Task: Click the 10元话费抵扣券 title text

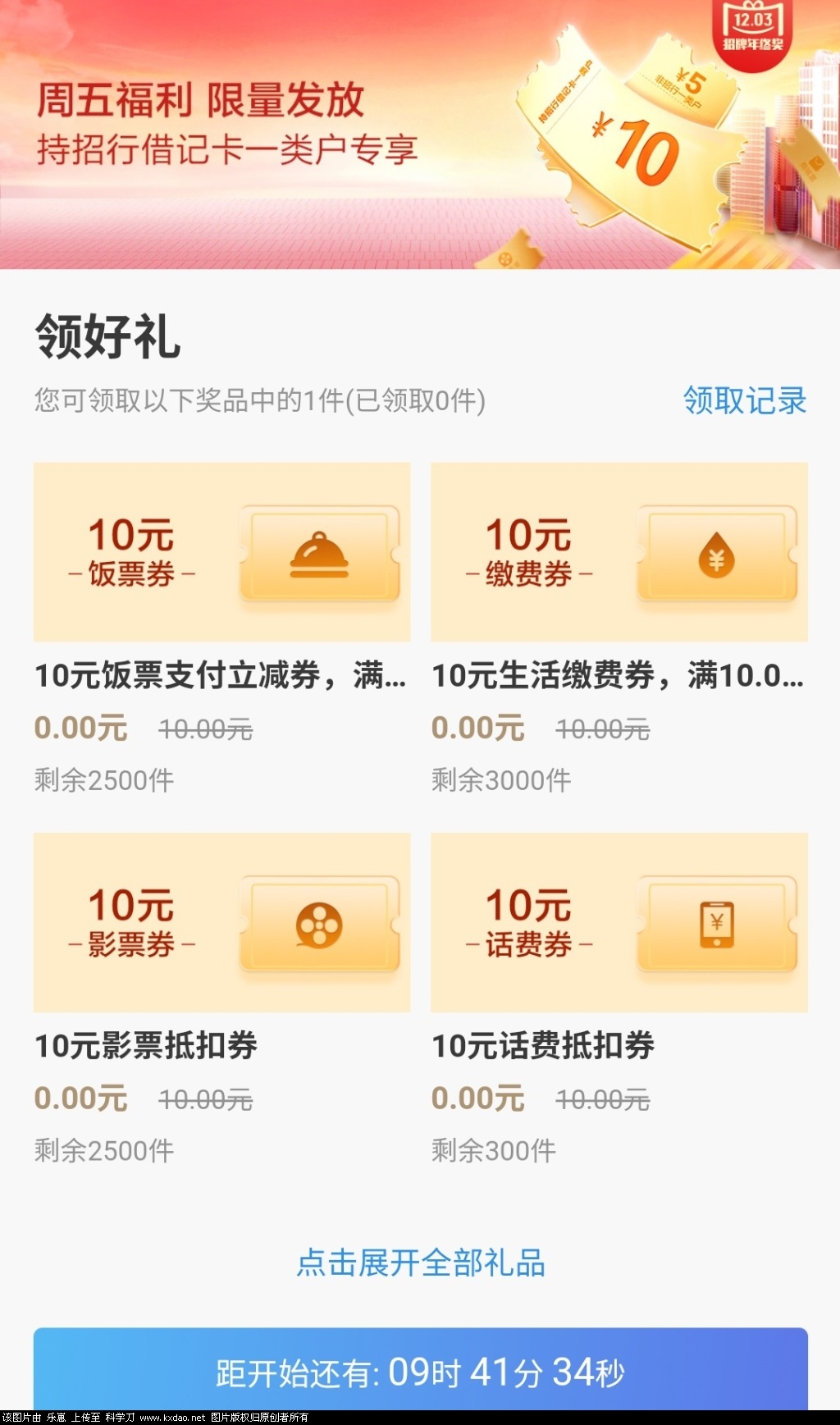Action: coord(543,1046)
